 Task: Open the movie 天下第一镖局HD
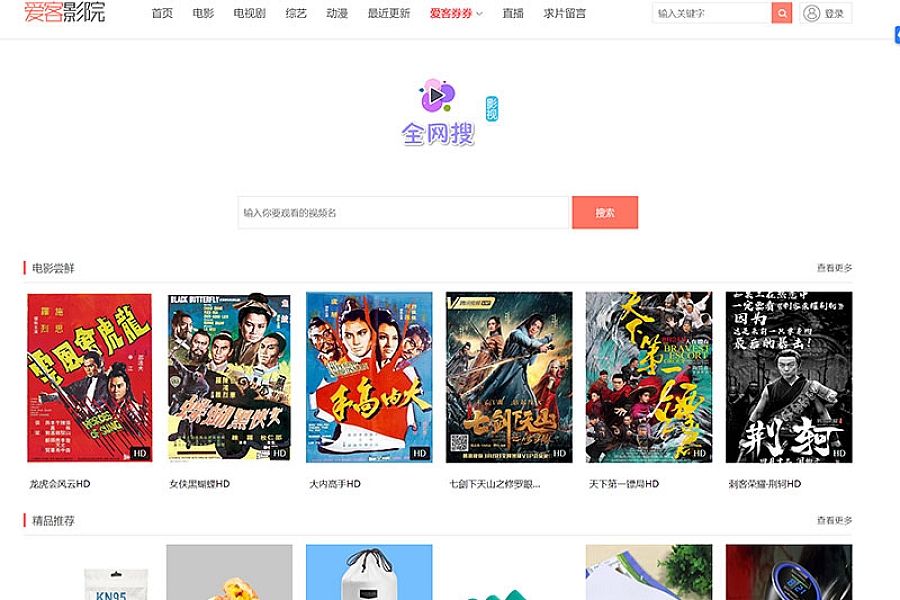coord(648,377)
